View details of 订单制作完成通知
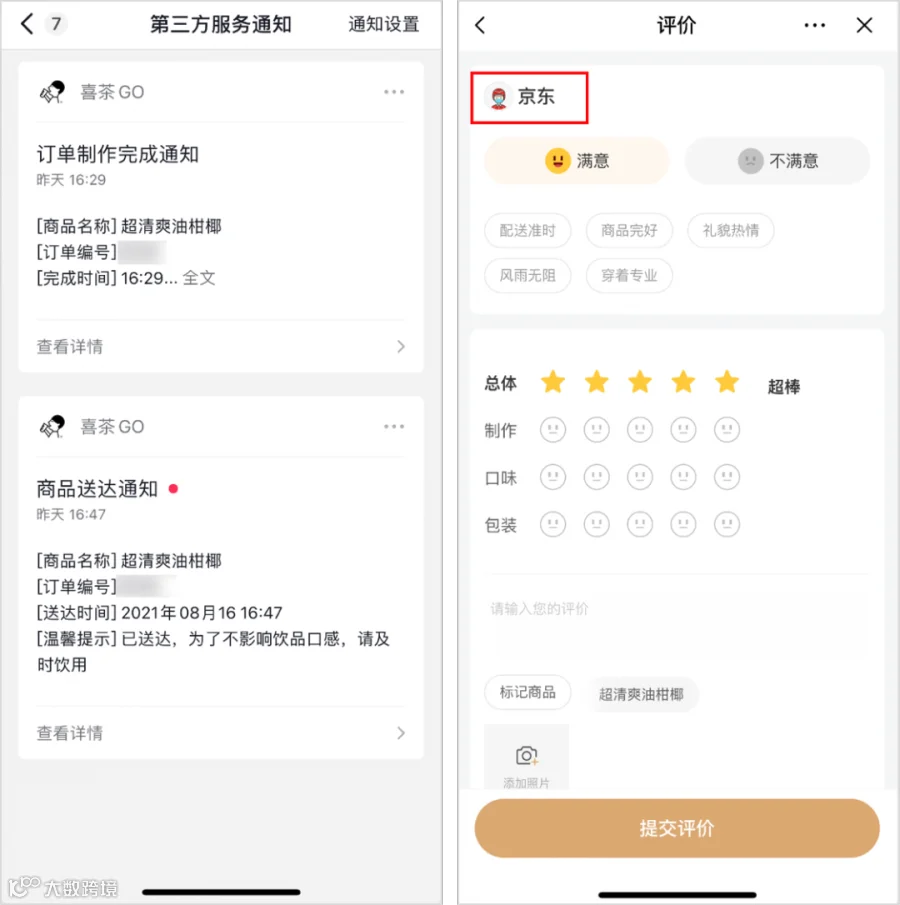The image size is (900, 905). tap(221, 346)
